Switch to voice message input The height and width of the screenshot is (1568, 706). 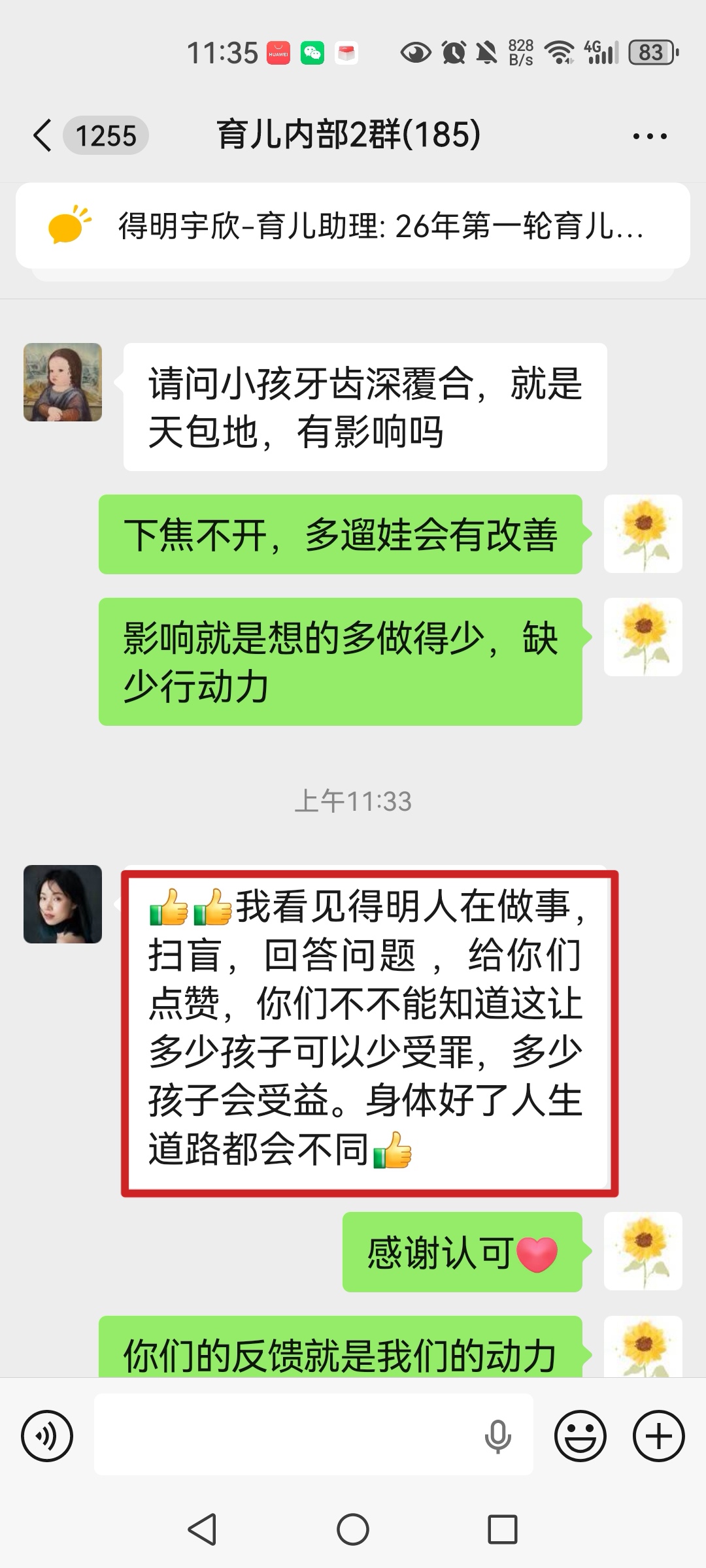(x=47, y=1436)
